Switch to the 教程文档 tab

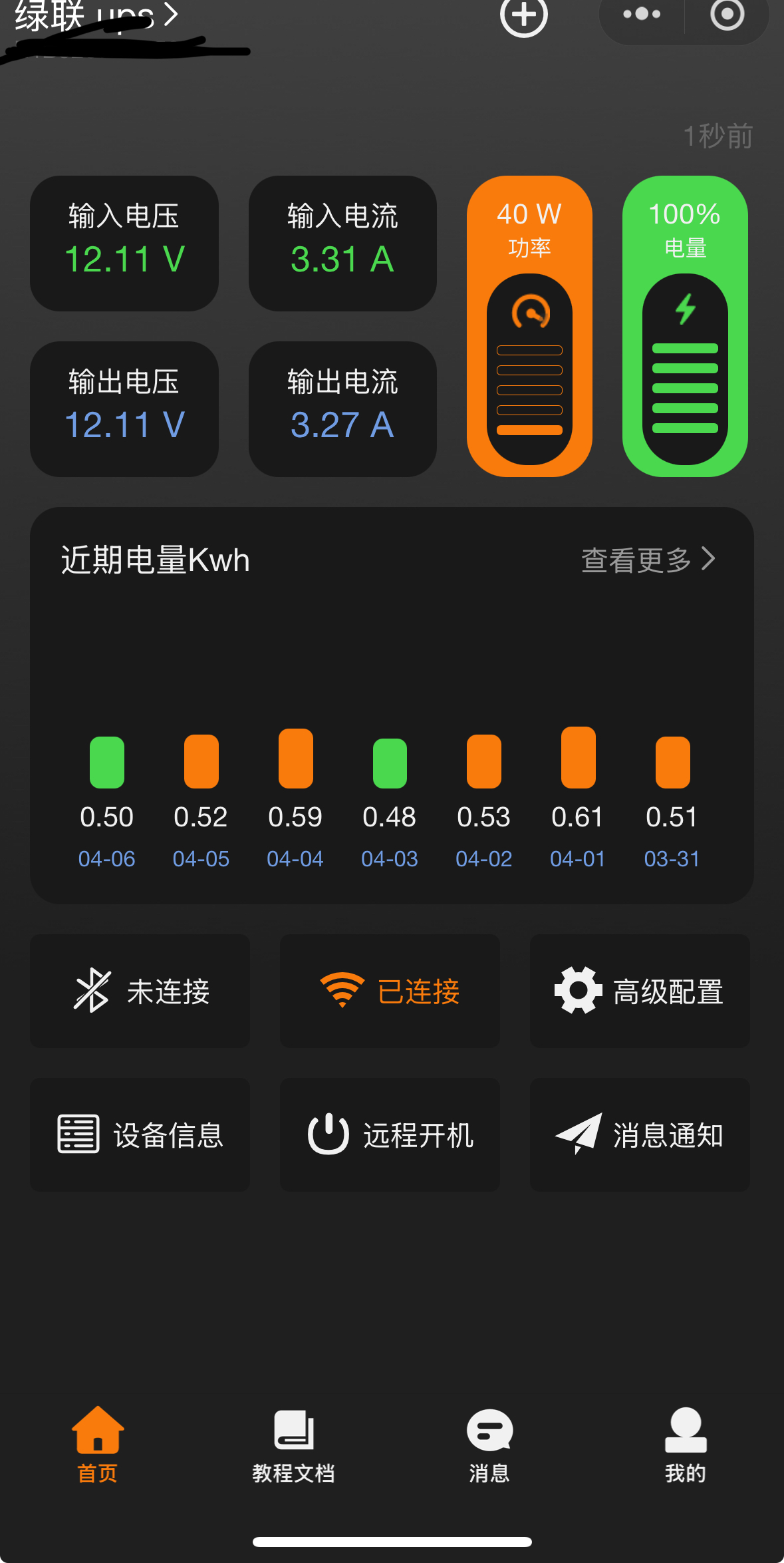tap(293, 1445)
